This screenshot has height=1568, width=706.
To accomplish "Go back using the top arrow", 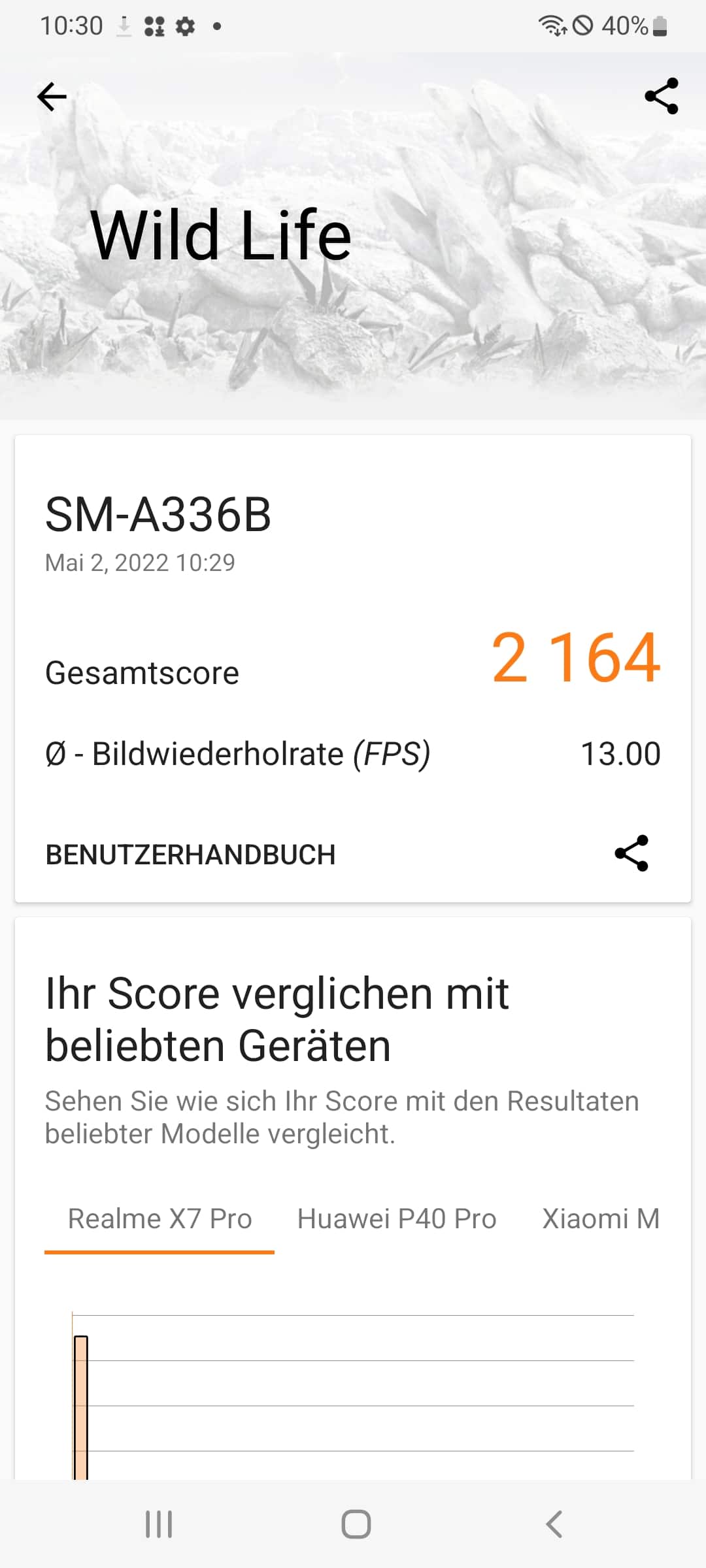I will 52,97.
